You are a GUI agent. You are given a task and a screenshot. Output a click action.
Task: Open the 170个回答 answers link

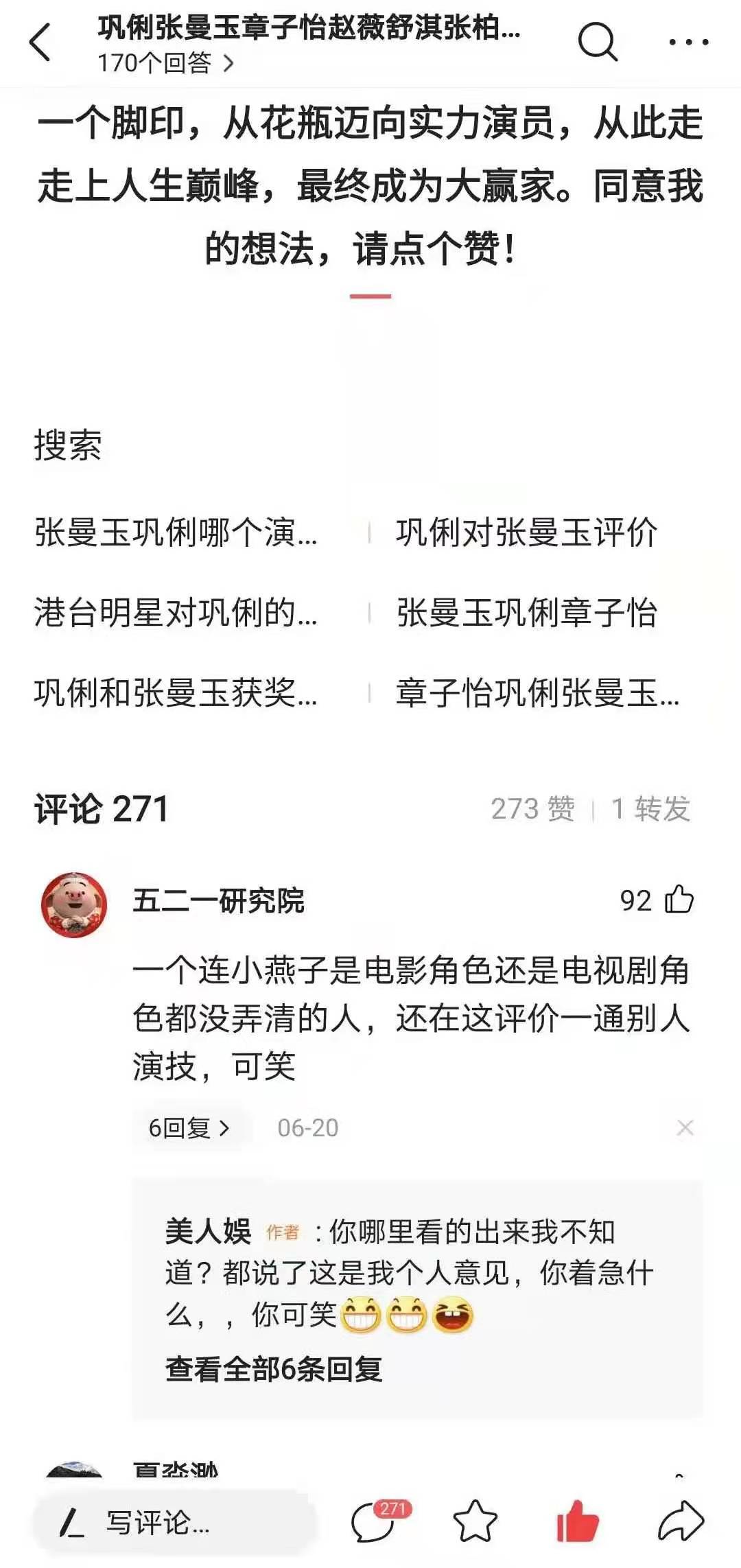pos(165,64)
